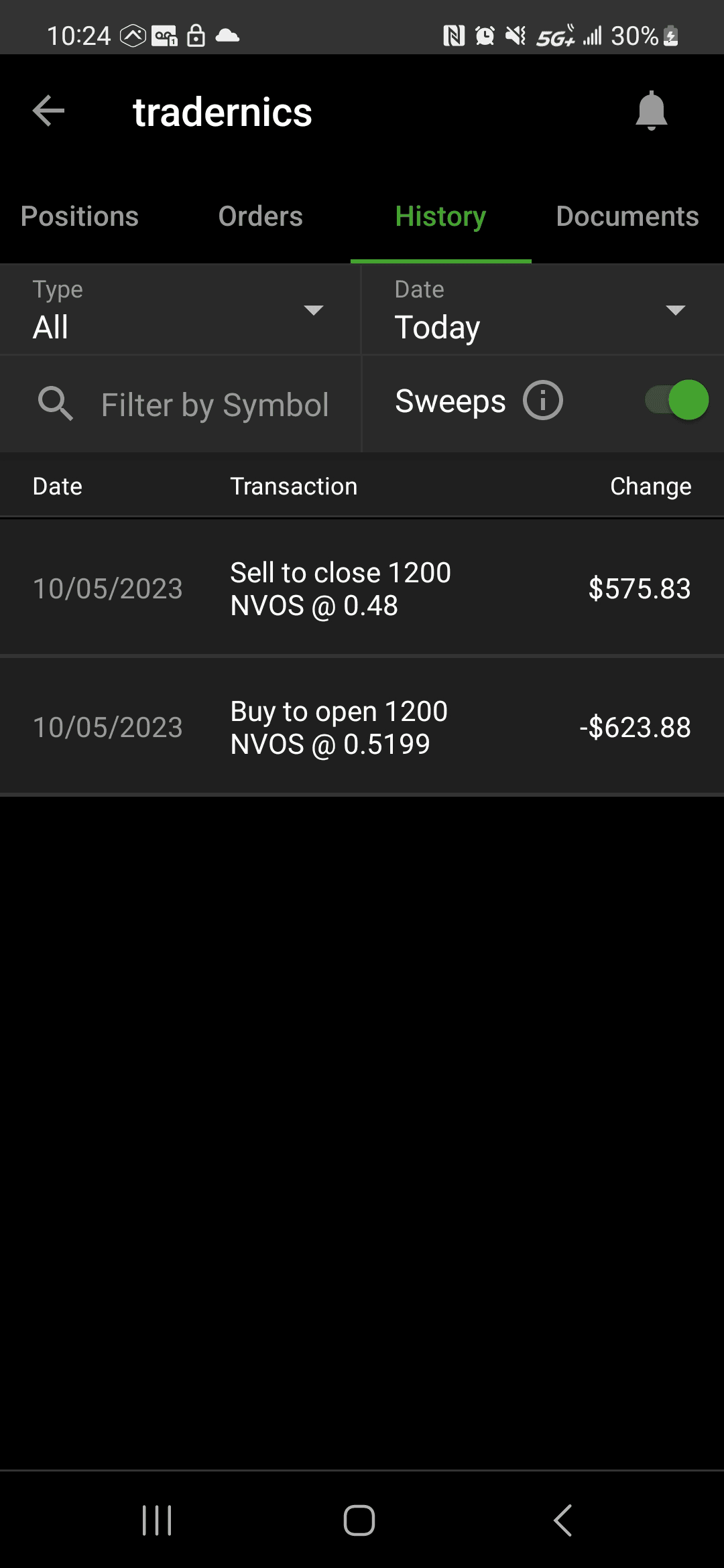Go back using the top-left arrow
Screen dimensions: 724x1568
(49, 111)
